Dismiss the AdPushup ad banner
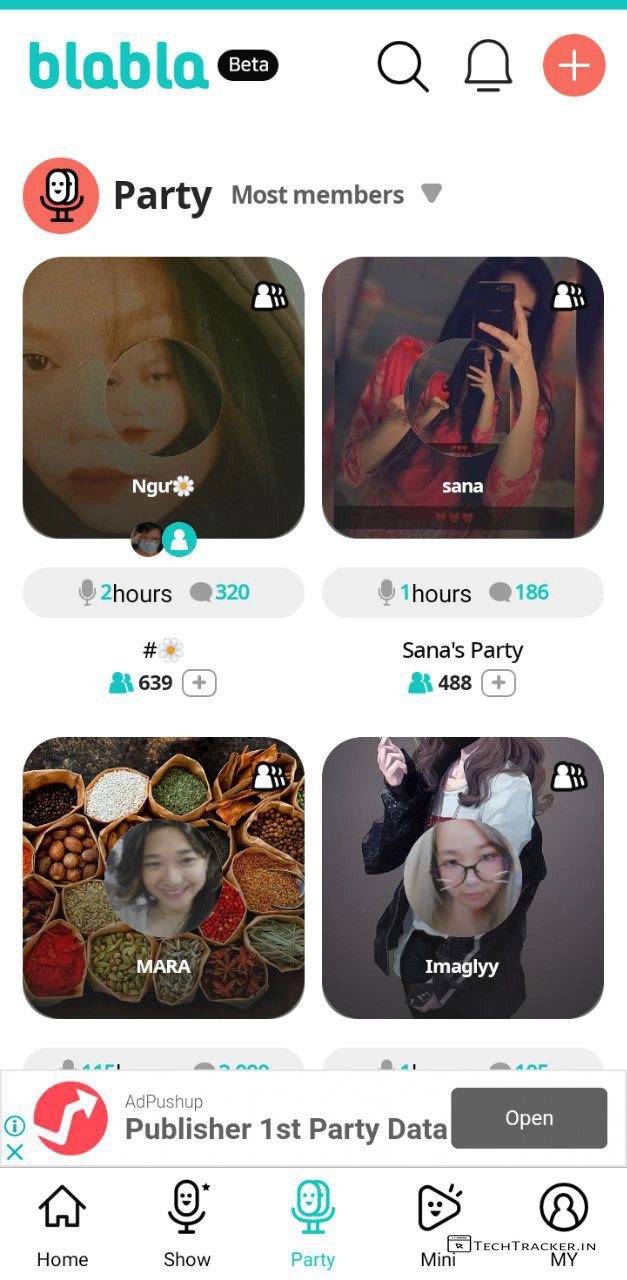The height and width of the screenshot is (1280, 627). 15,1151
